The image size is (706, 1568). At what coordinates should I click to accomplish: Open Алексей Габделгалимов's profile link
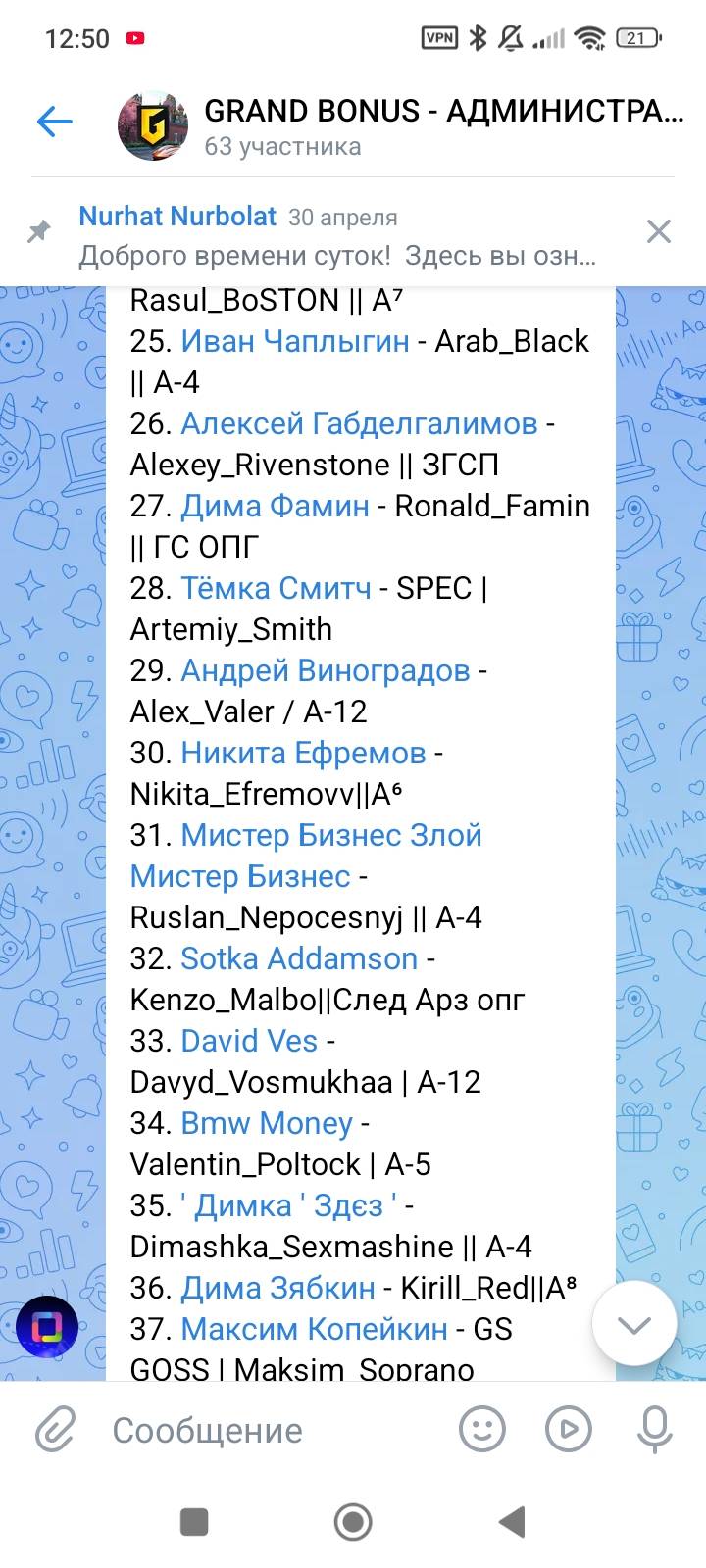click(x=359, y=423)
